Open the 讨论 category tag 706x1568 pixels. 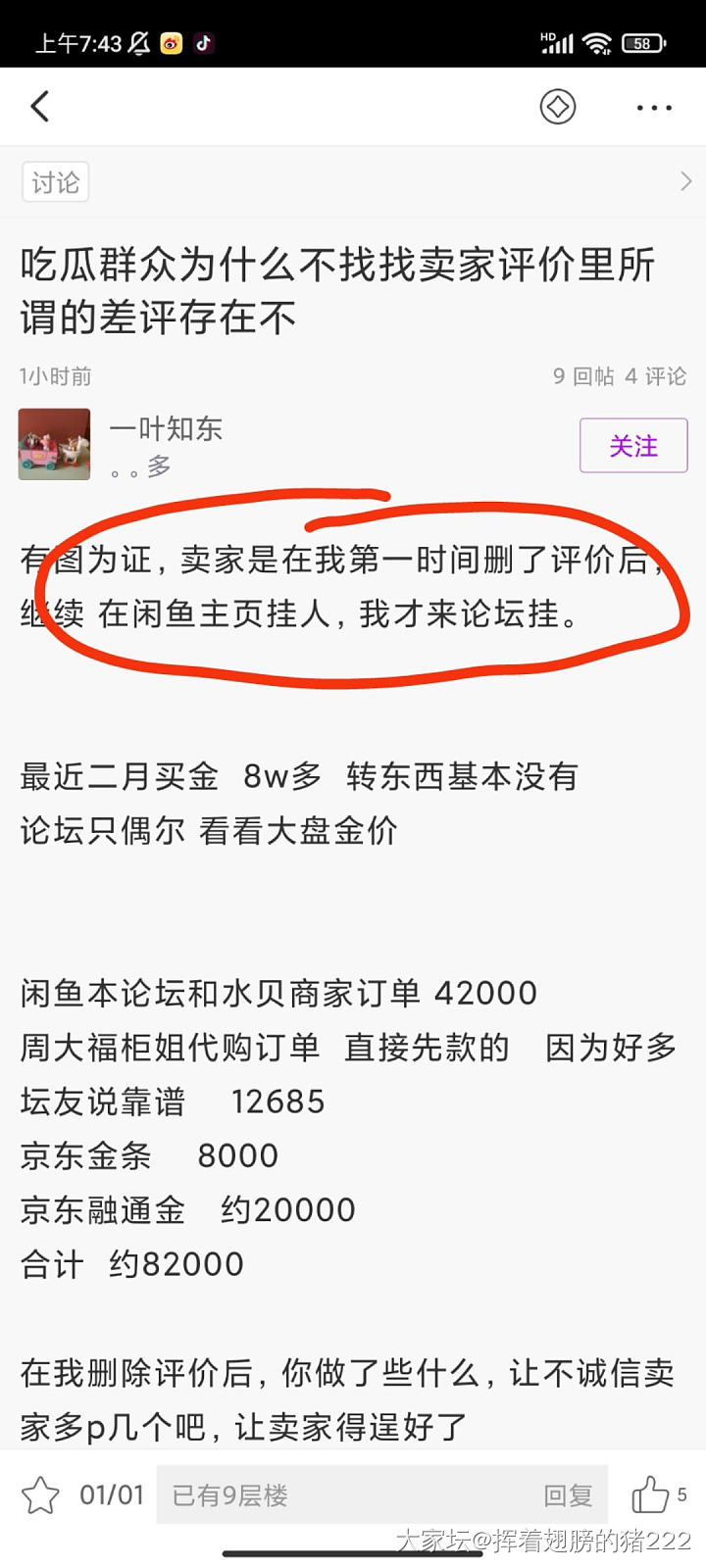56,182
